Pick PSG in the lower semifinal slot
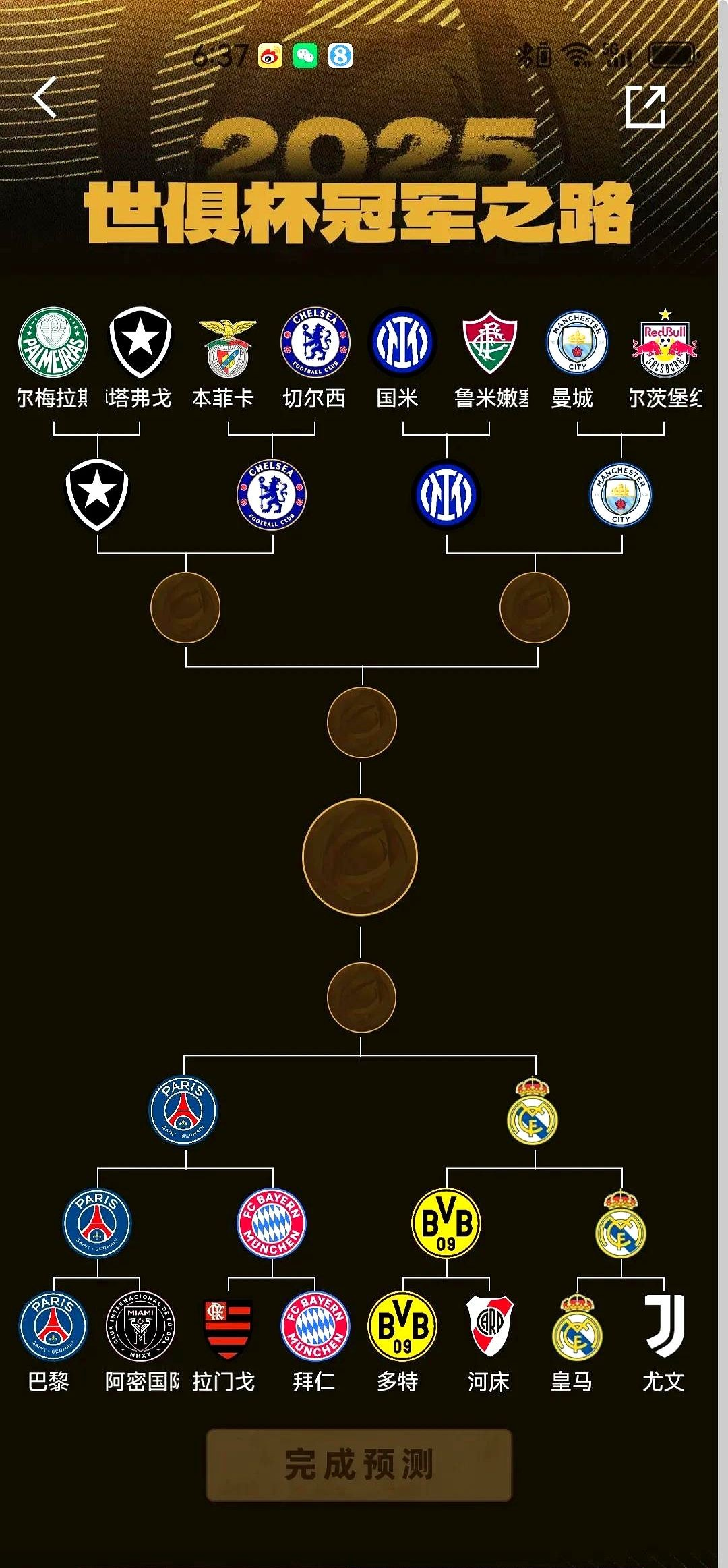The image size is (728, 1568). (x=183, y=1109)
